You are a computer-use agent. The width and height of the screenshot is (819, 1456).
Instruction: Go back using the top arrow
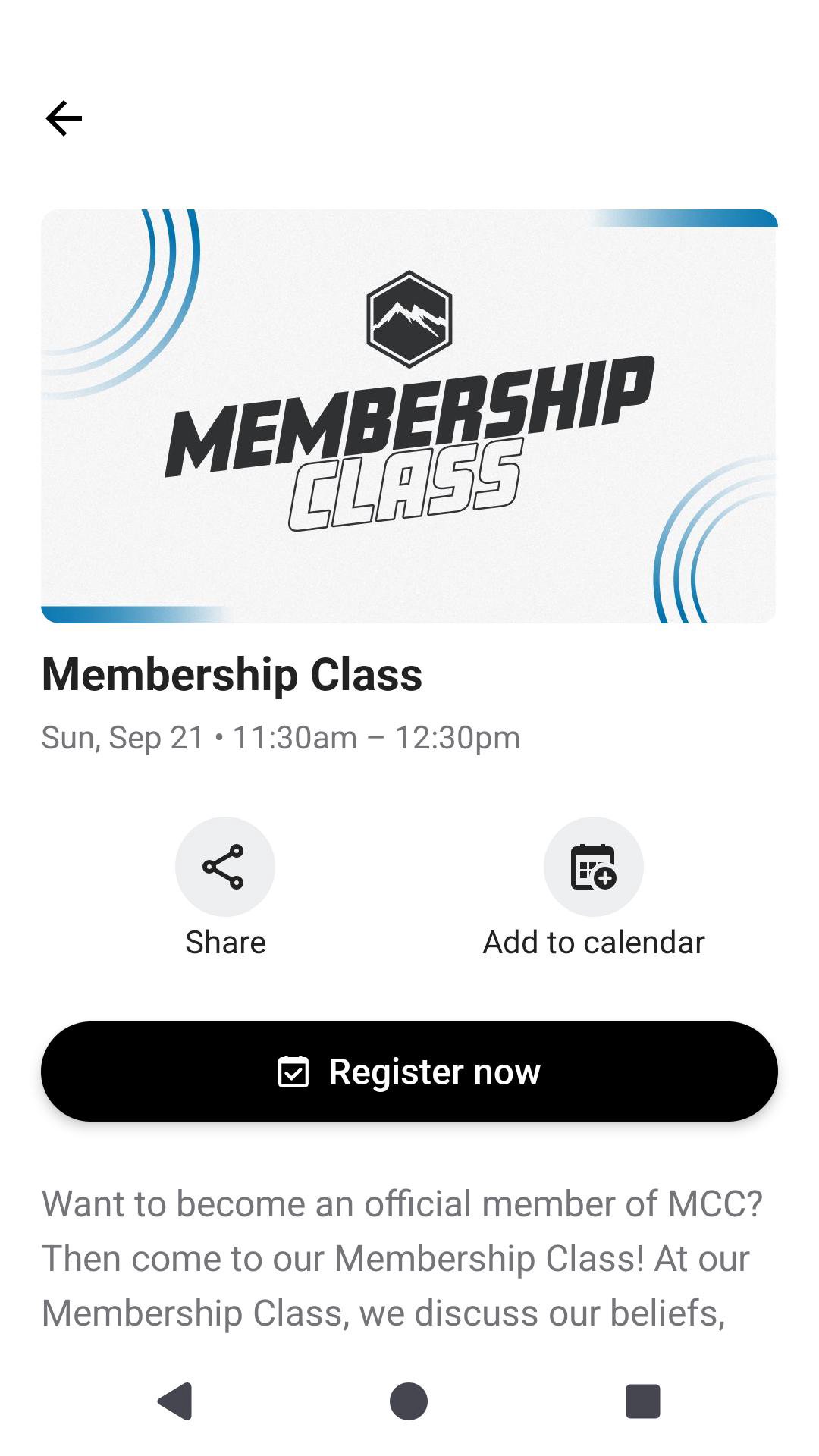[64, 118]
